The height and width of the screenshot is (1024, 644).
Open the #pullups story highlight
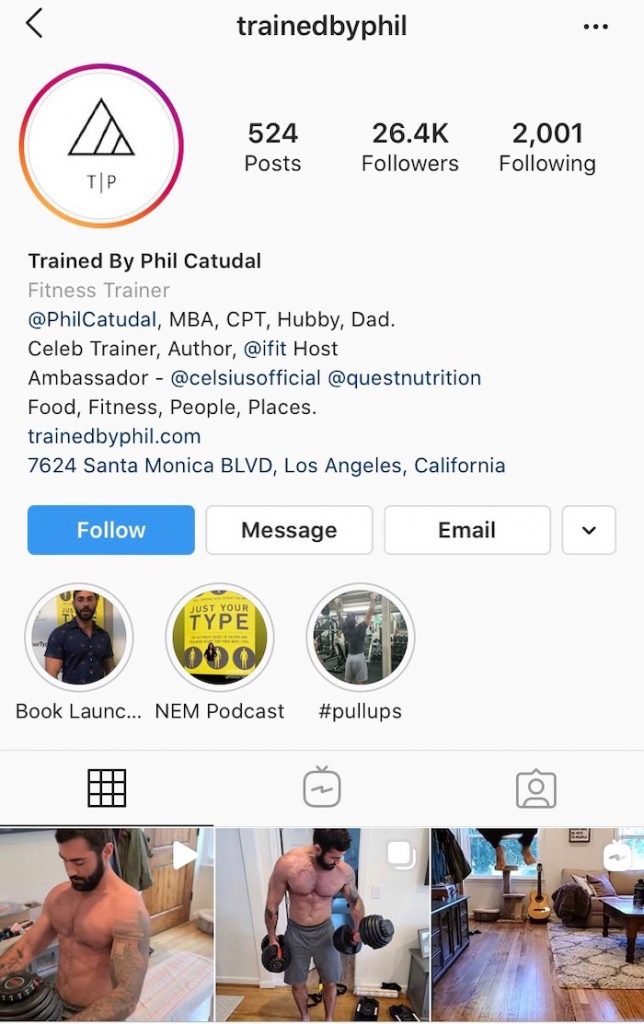pyautogui.click(x=360, y=638)
